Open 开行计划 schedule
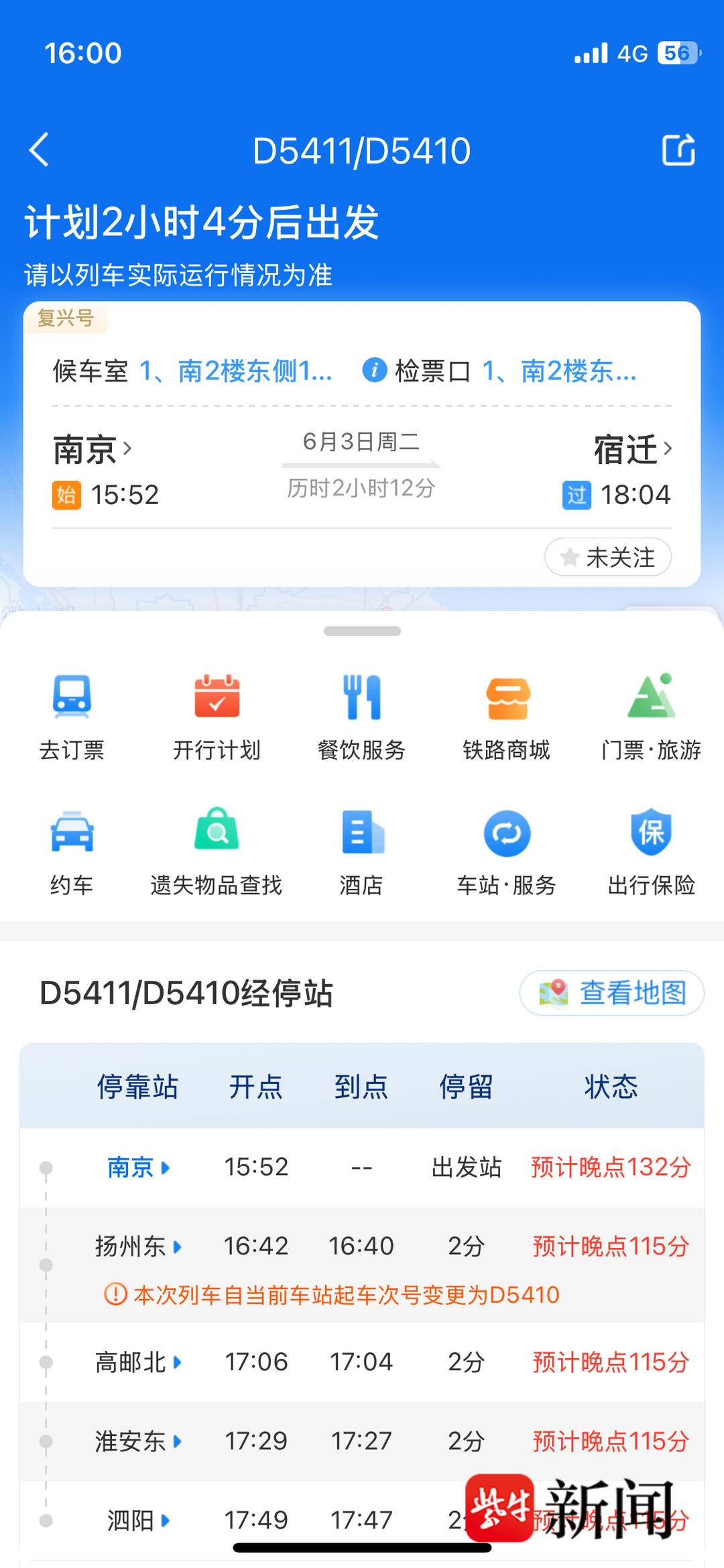The width and height of the screenshot is (724, 1568). pyautogui.click(x=217, y=717)
